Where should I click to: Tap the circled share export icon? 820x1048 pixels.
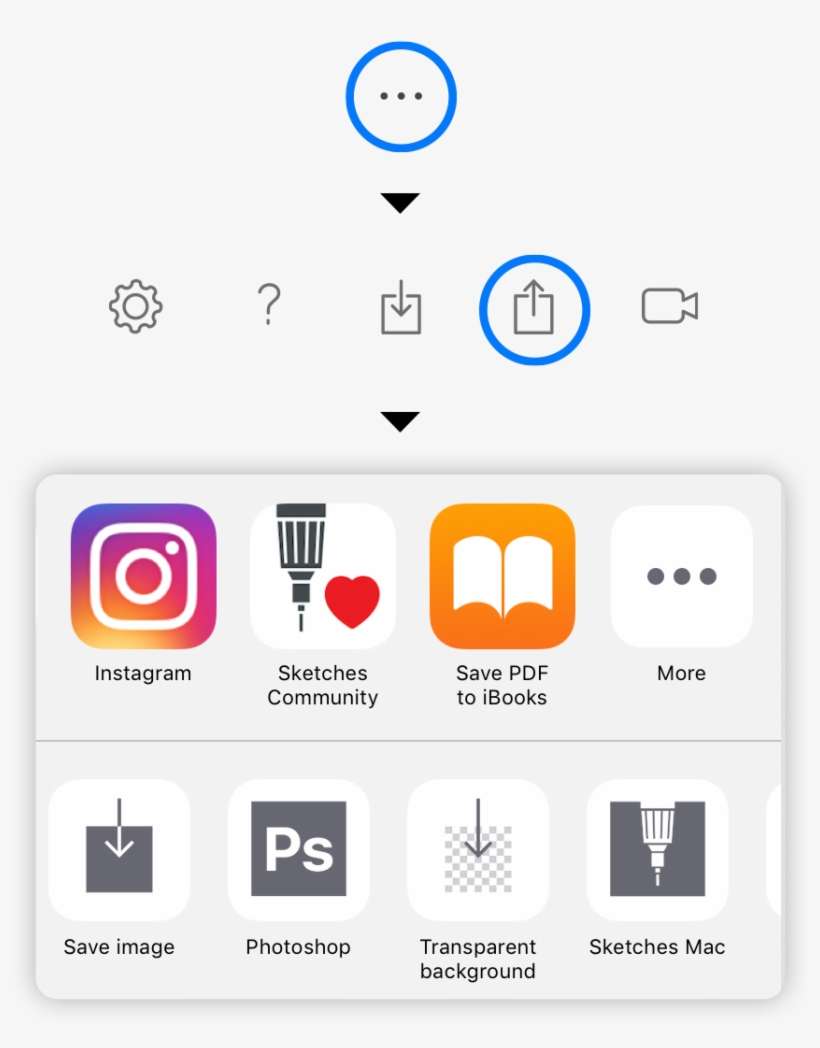click(x=535, y=308)
